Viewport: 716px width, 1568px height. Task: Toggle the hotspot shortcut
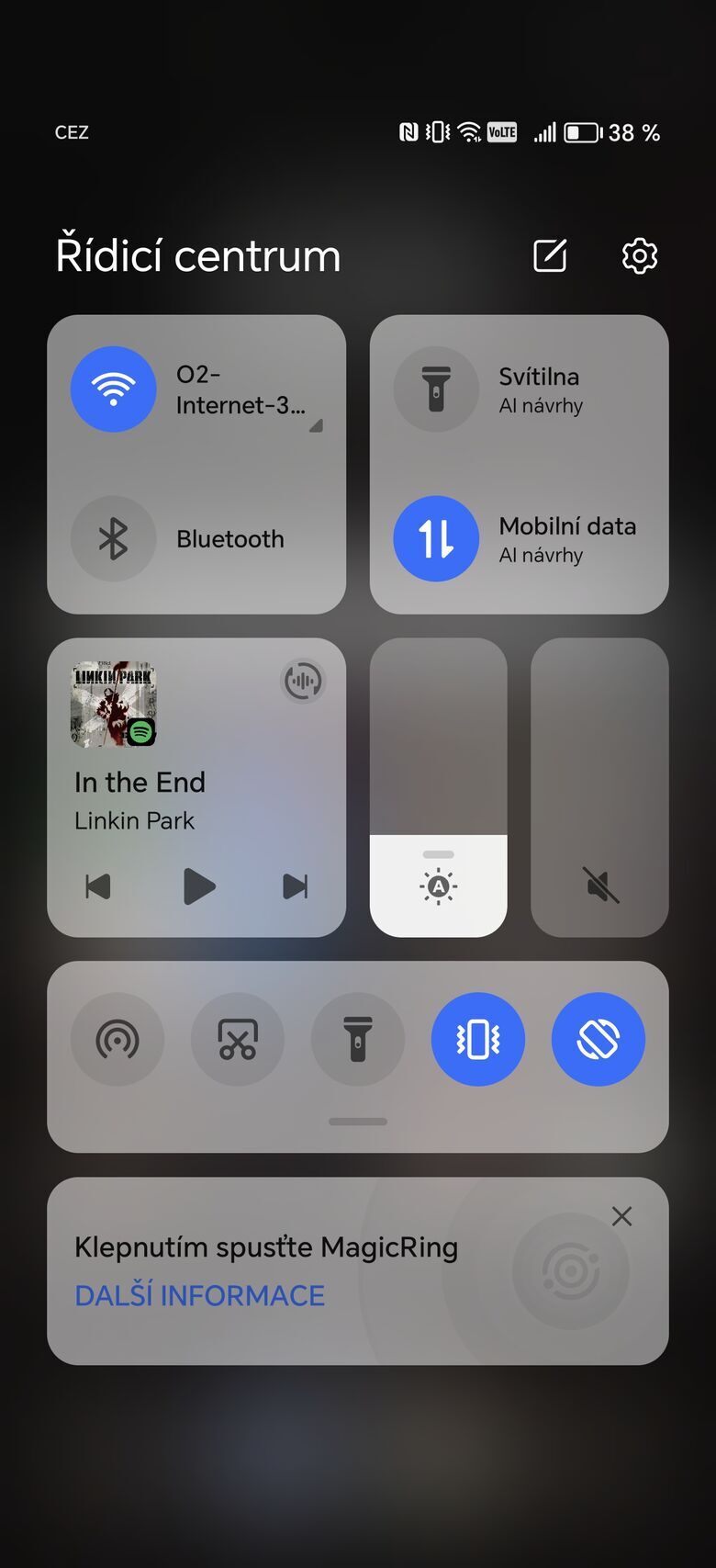click(117, 1039)
